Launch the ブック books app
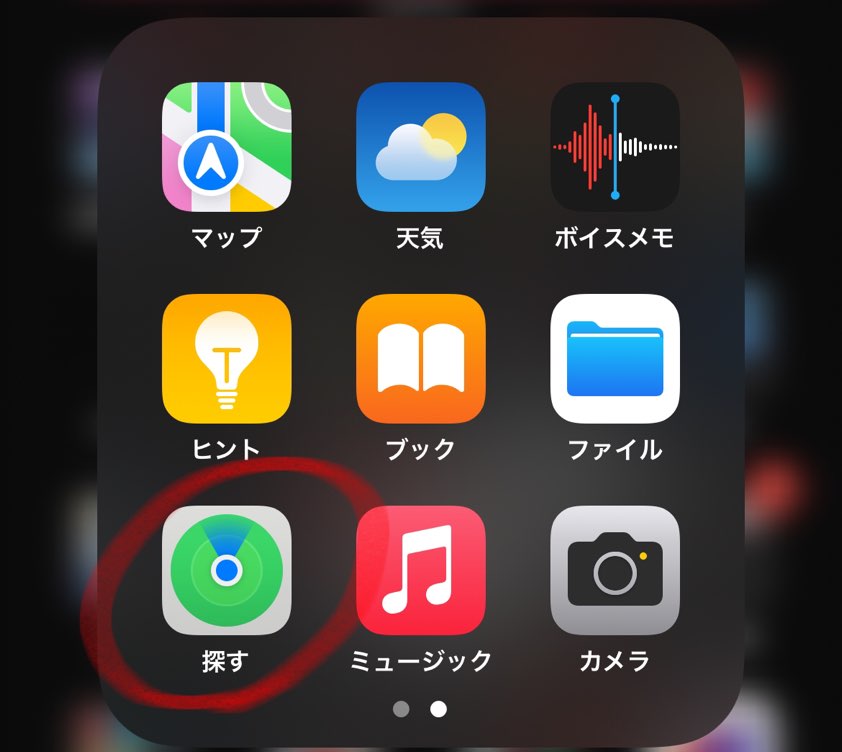Viewport: 842px width, 752px height. point(421,359)
